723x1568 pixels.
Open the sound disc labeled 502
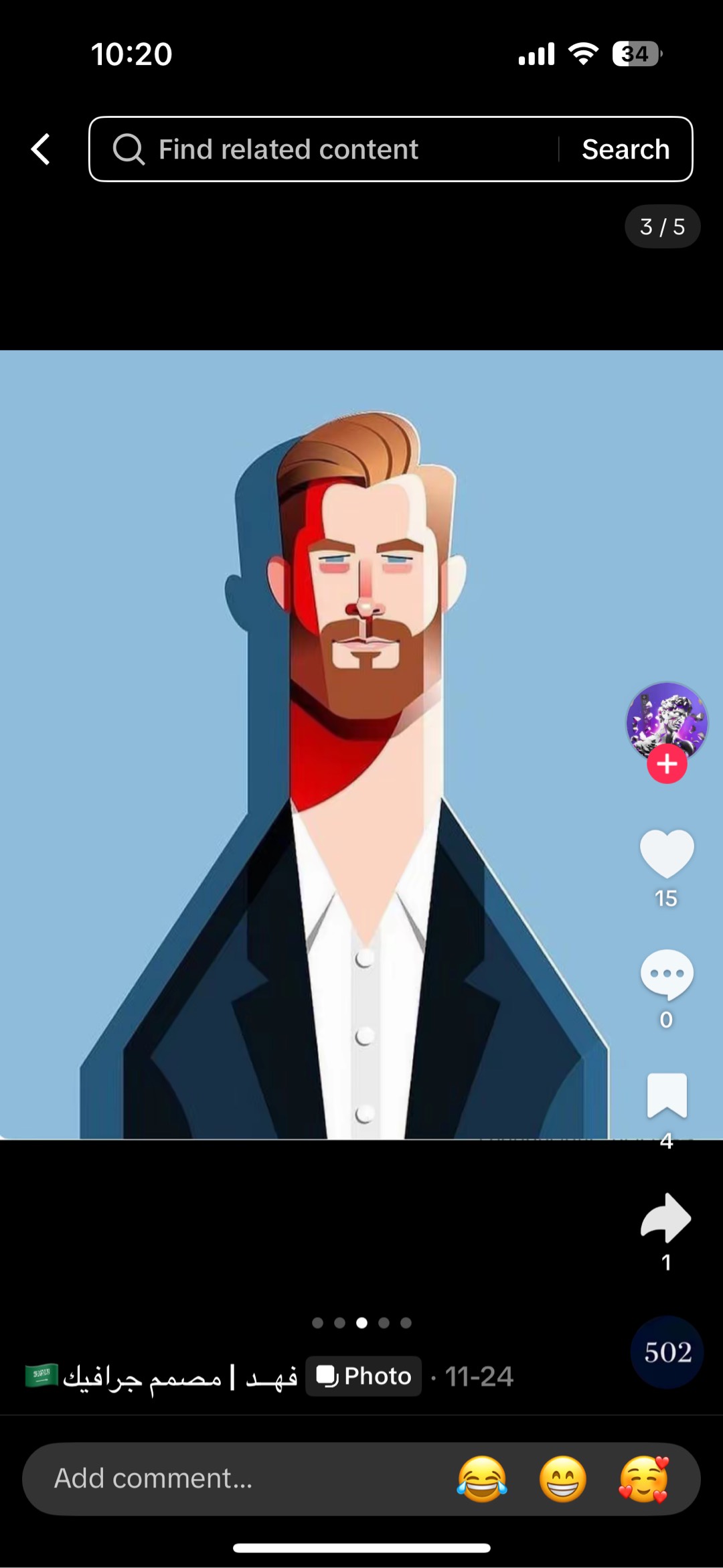(x=667, y=1352)
